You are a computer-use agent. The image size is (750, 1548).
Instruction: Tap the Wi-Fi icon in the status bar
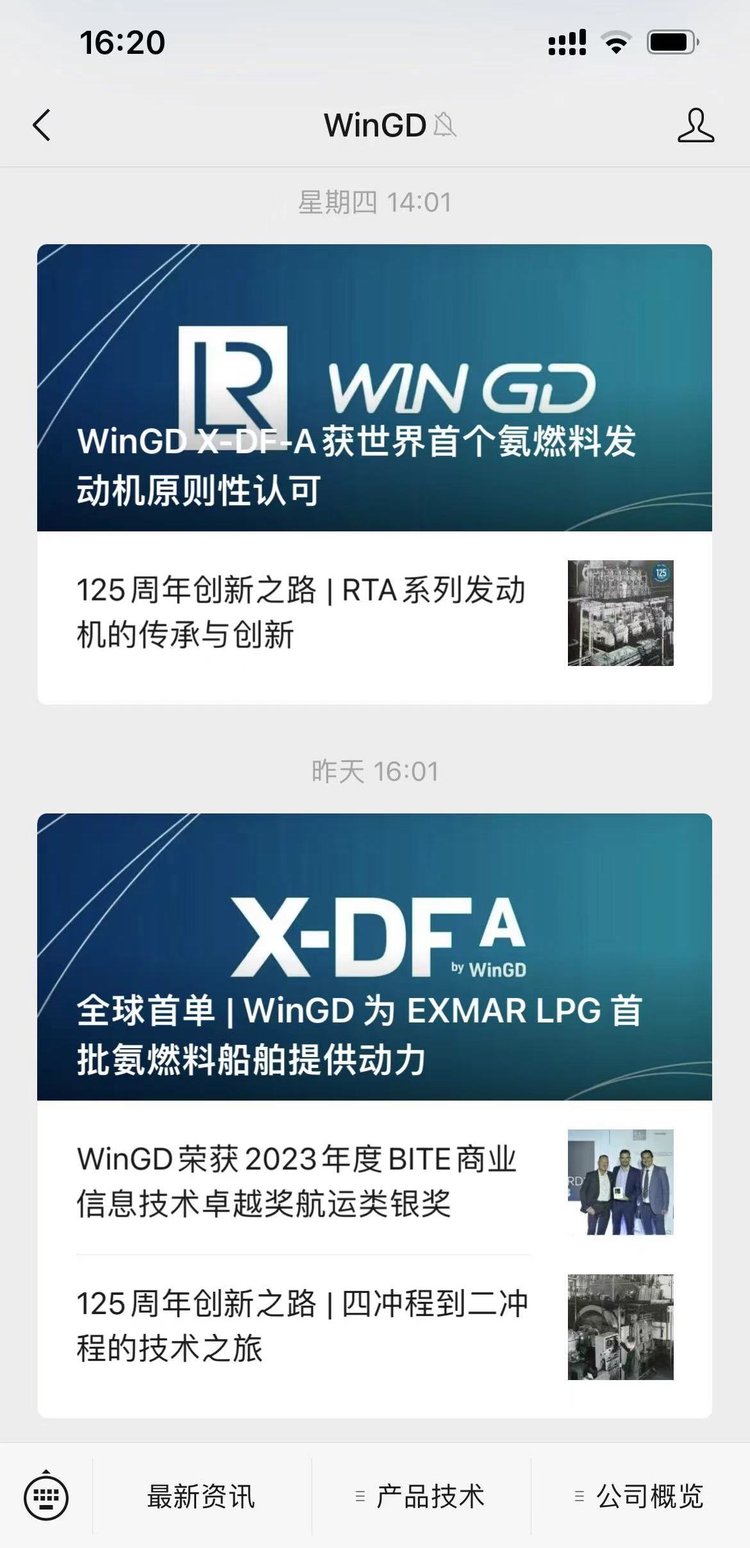[617, 42]
